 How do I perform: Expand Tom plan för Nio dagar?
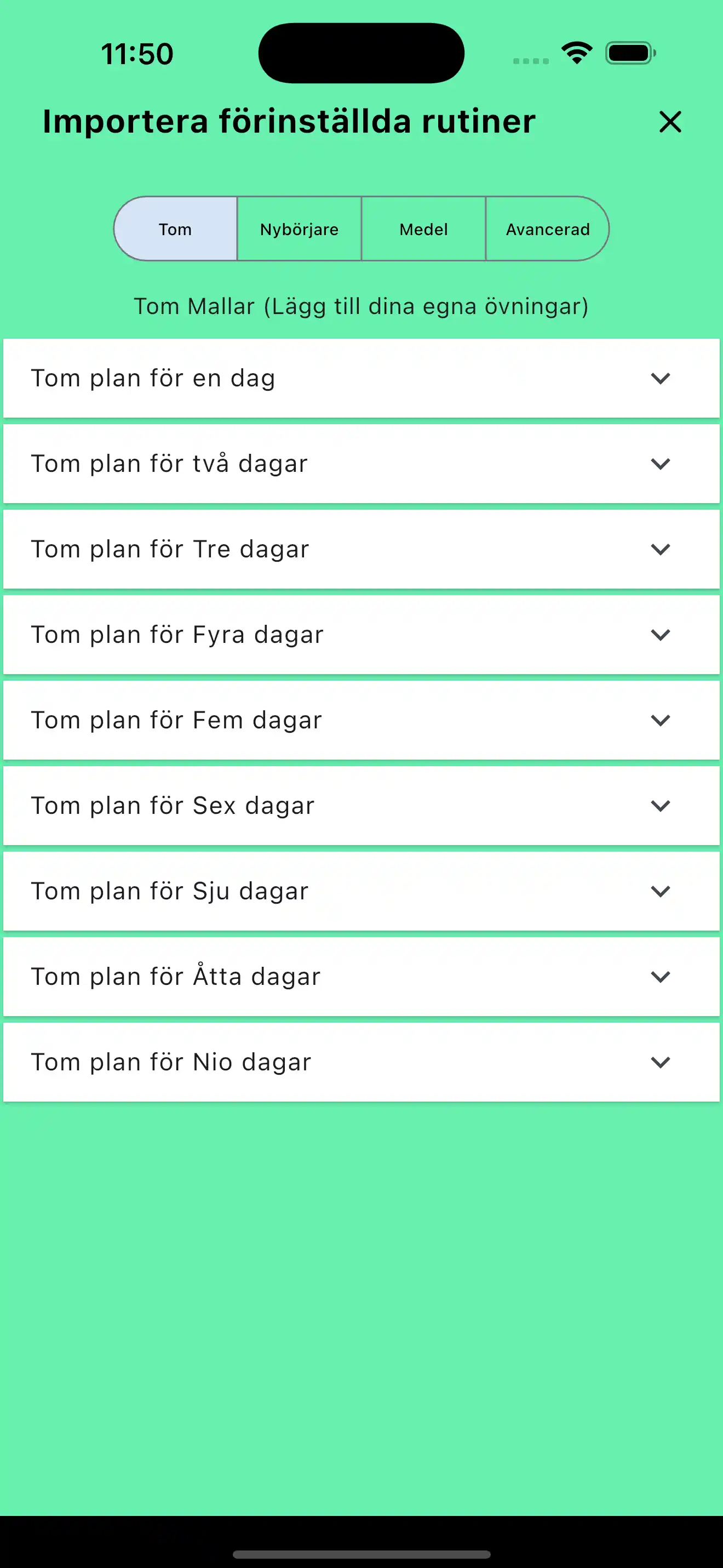361,1062
